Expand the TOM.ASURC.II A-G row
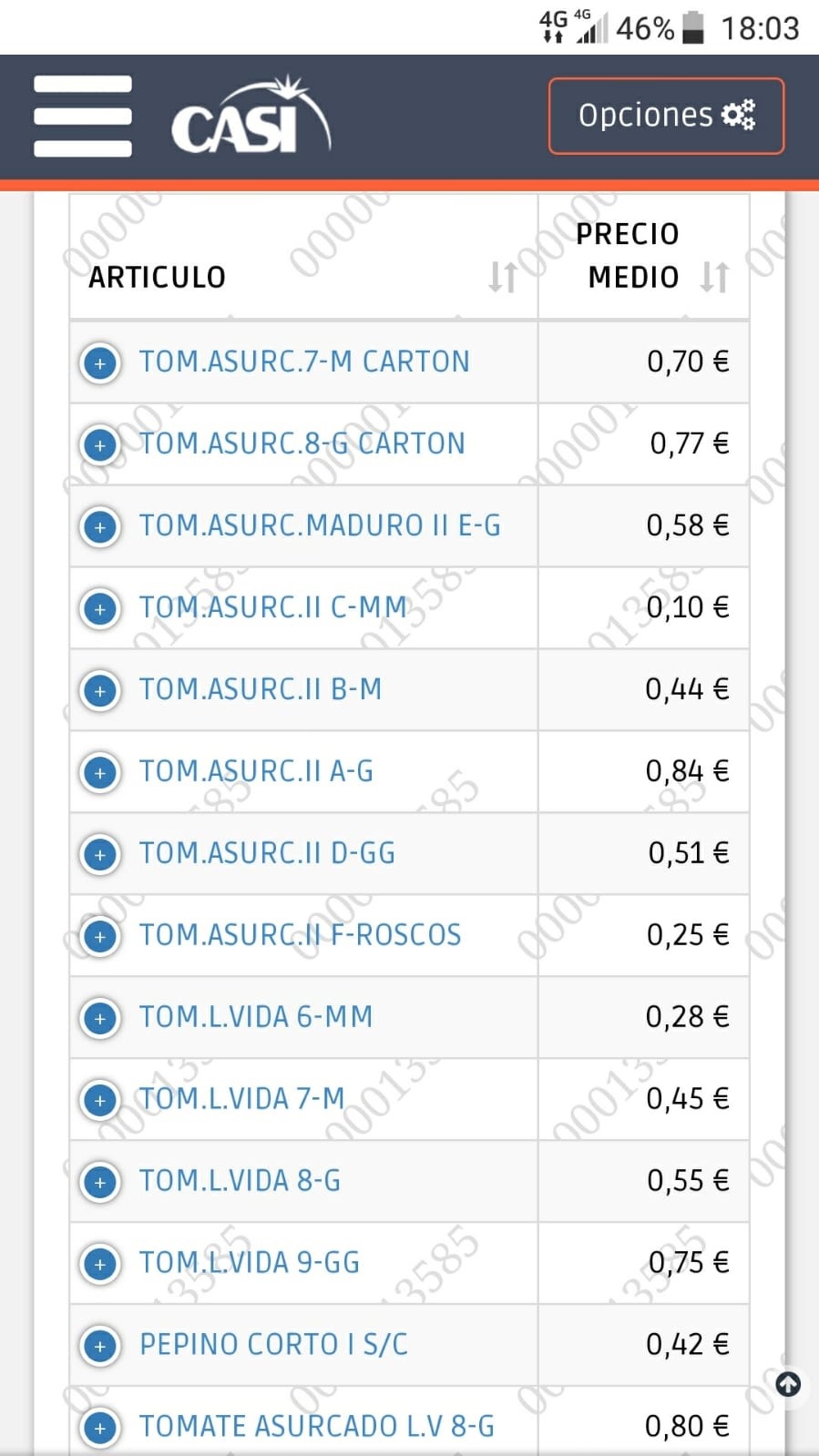 (x=100, y=772)
